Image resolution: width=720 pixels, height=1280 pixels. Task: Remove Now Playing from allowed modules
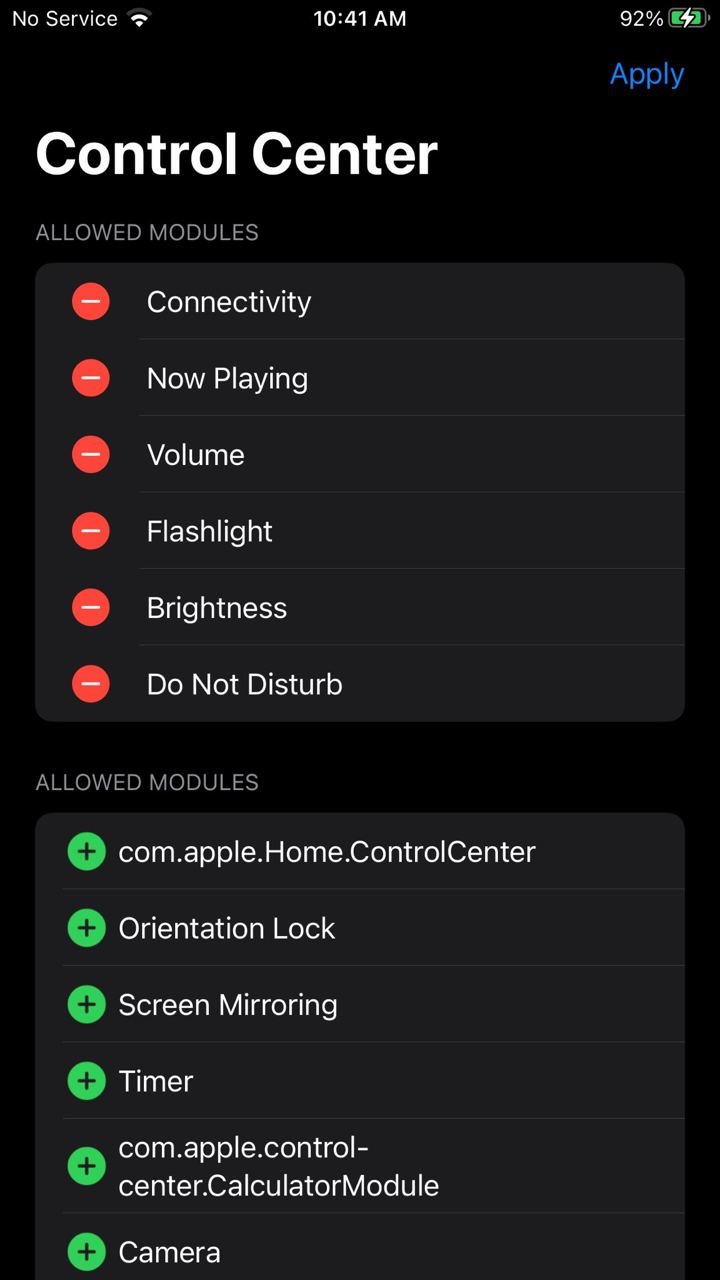[x=91, y=378]
